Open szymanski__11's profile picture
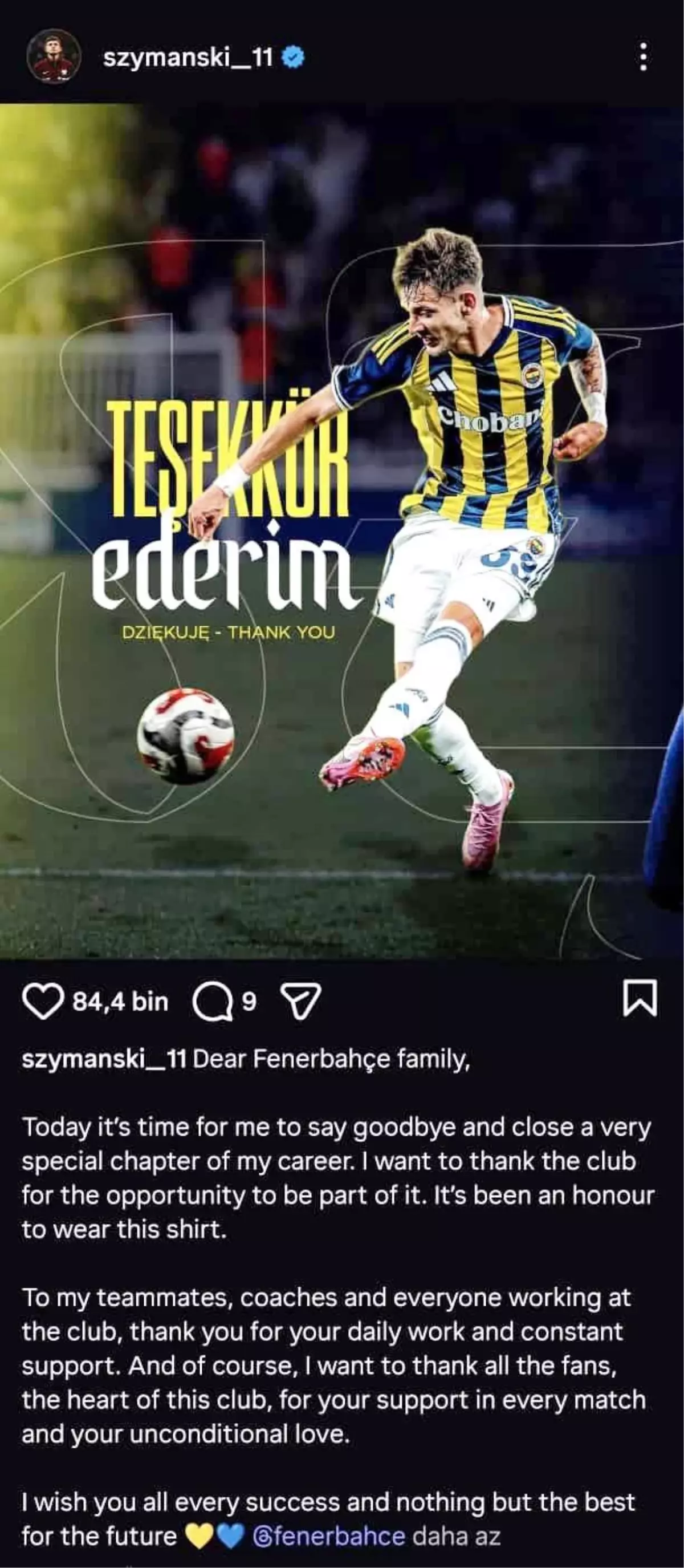Viewport: 684px width, 1568px height. (54, 56)
